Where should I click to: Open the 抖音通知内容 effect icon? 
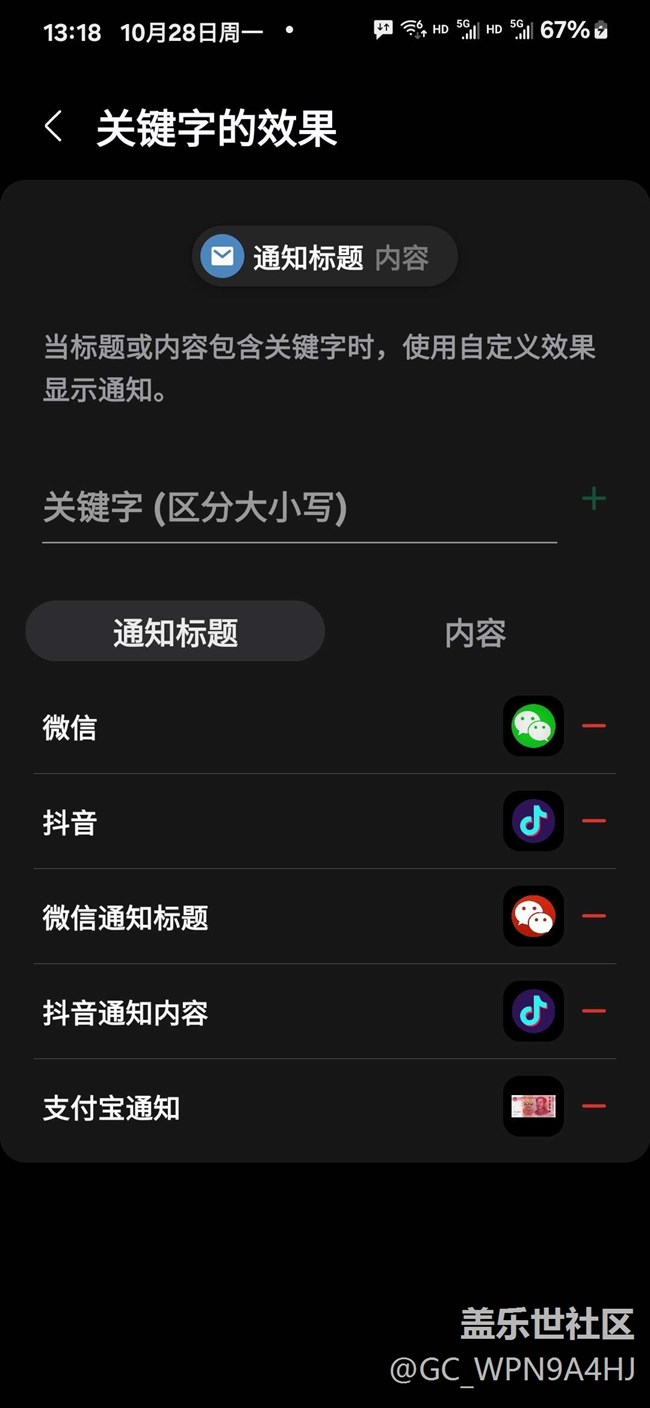point(533,1011)
